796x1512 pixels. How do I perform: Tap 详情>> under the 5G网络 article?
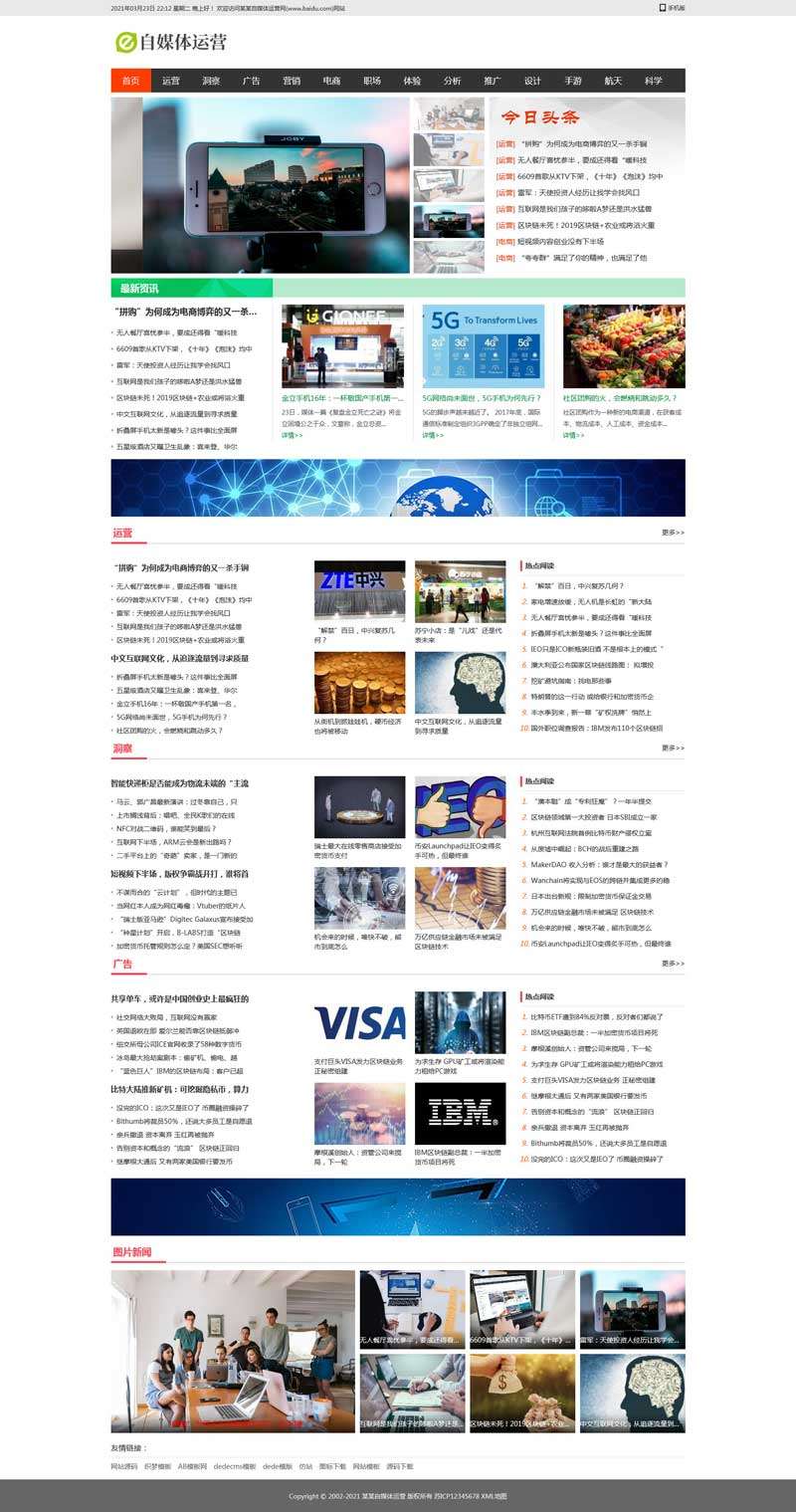[433, 435]
